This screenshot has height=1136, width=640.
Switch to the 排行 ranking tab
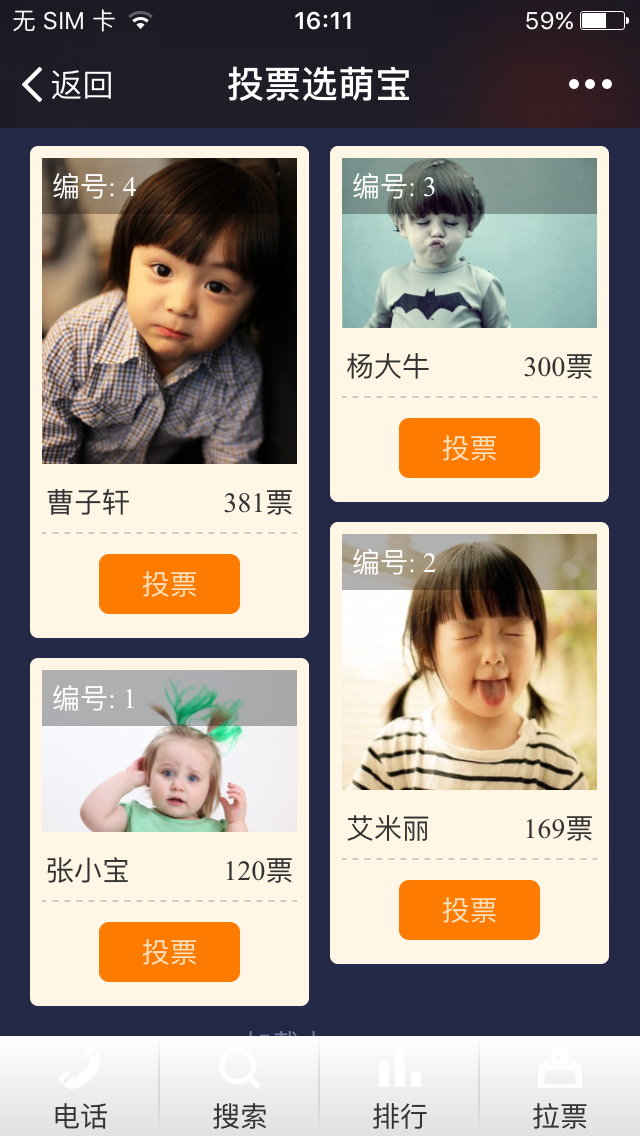[x=400, y=1090]
